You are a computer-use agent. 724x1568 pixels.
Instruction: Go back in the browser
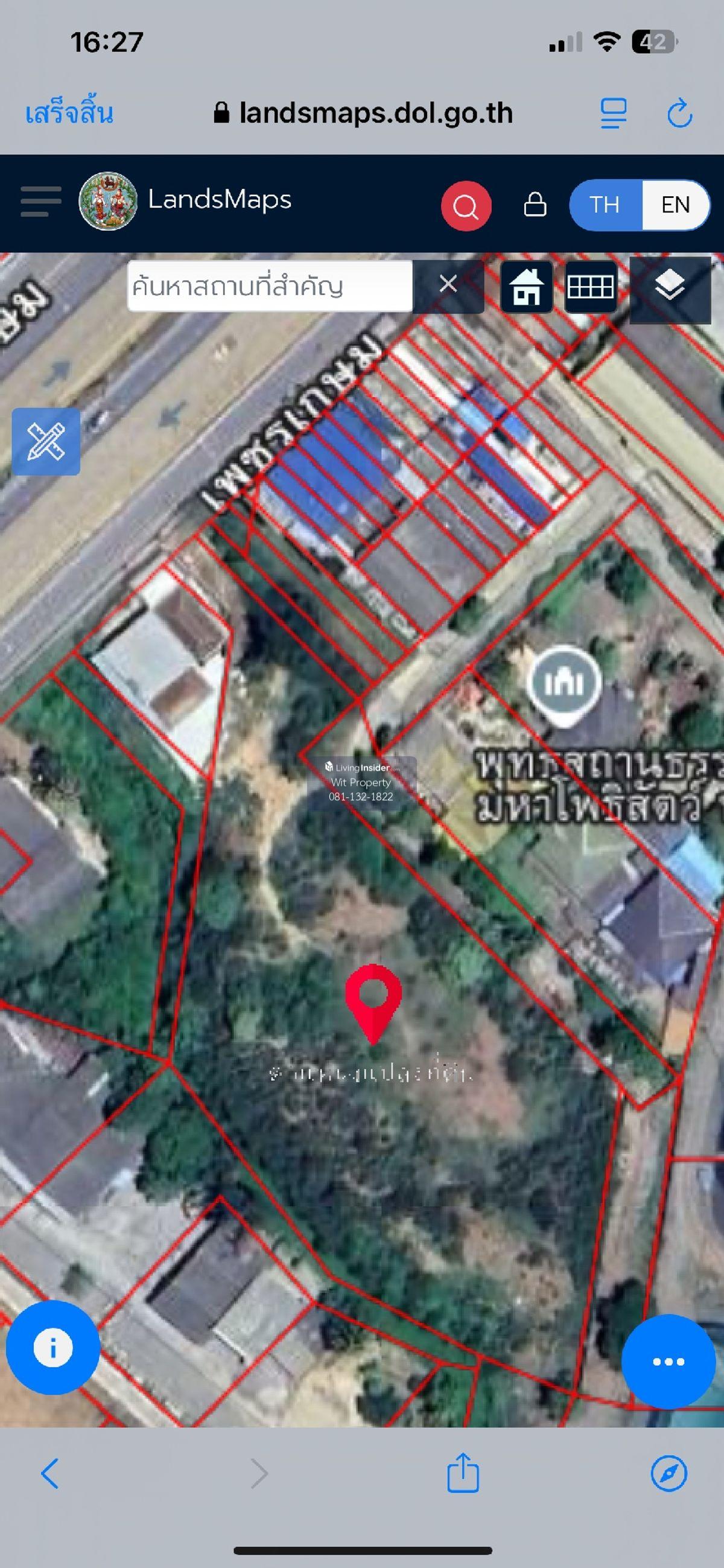coord(50,1473)
